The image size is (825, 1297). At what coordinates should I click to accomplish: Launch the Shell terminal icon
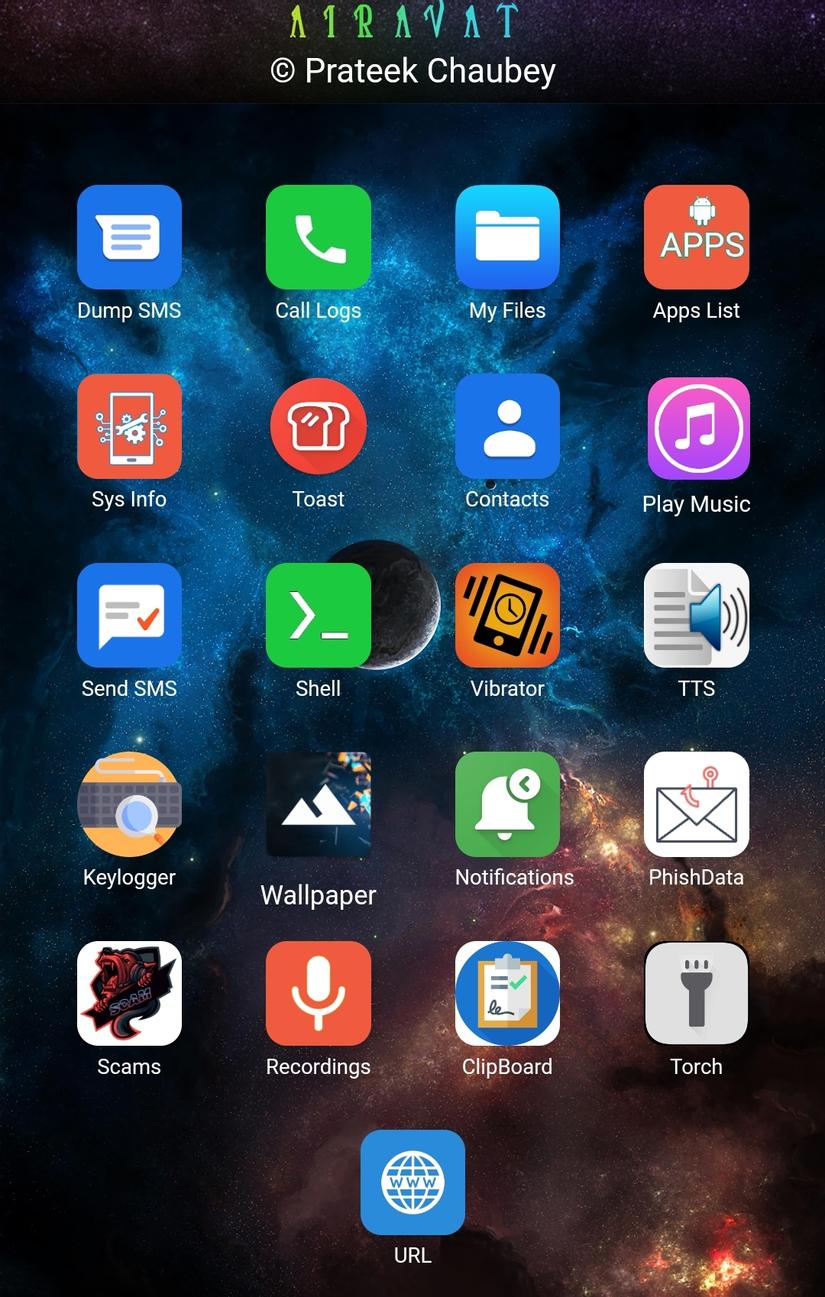[318, 615]
